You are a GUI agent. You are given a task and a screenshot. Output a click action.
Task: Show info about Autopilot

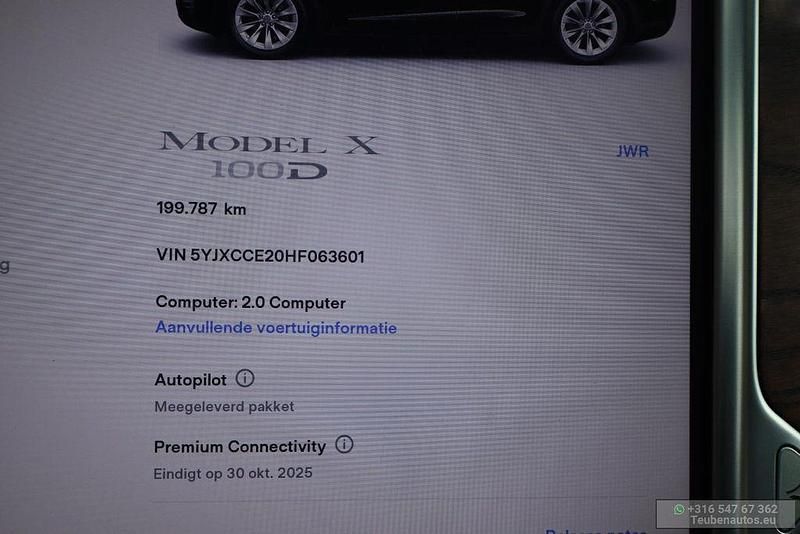point(245,379)
